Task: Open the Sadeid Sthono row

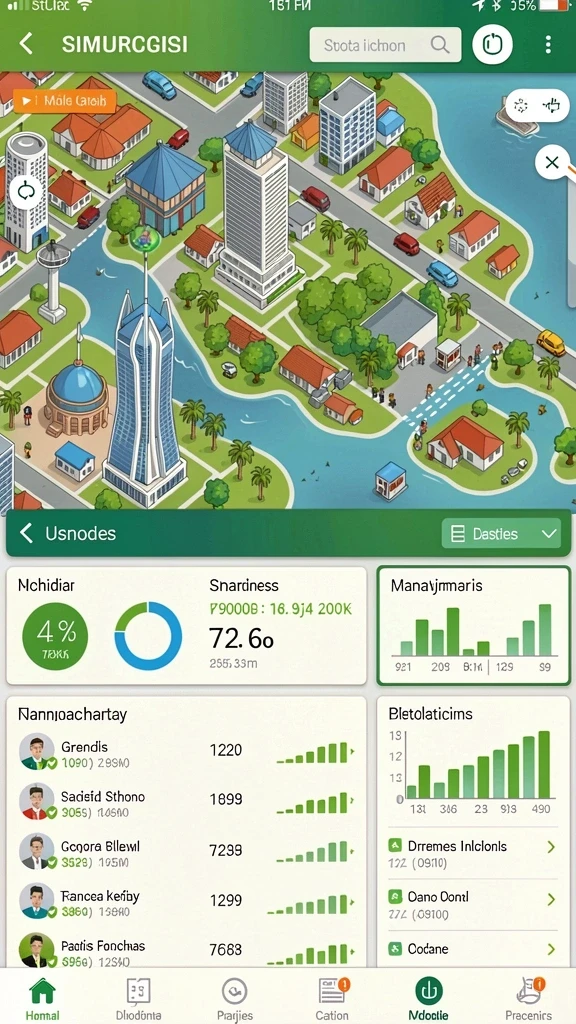Action: click(186, 803)
